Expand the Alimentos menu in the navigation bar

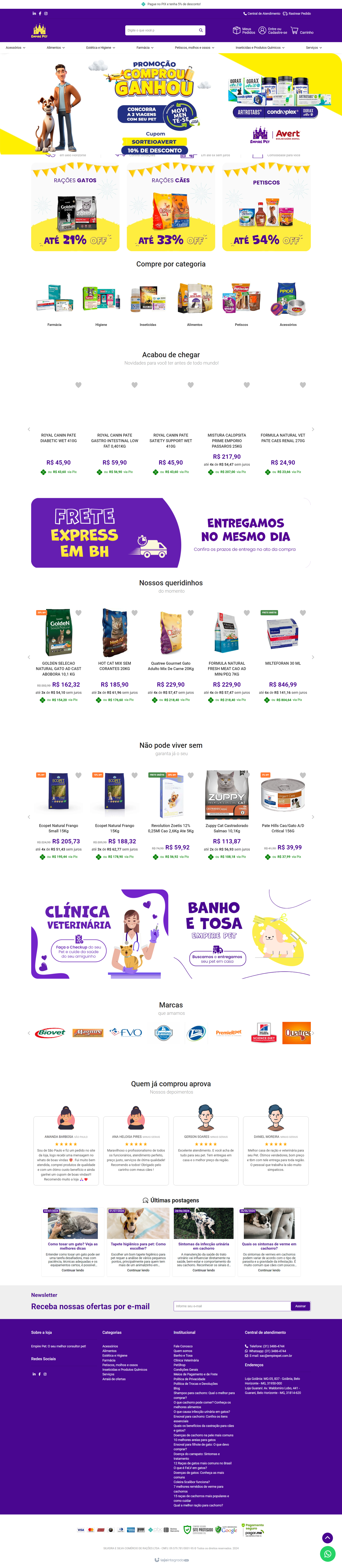click(x=55, y=48)
